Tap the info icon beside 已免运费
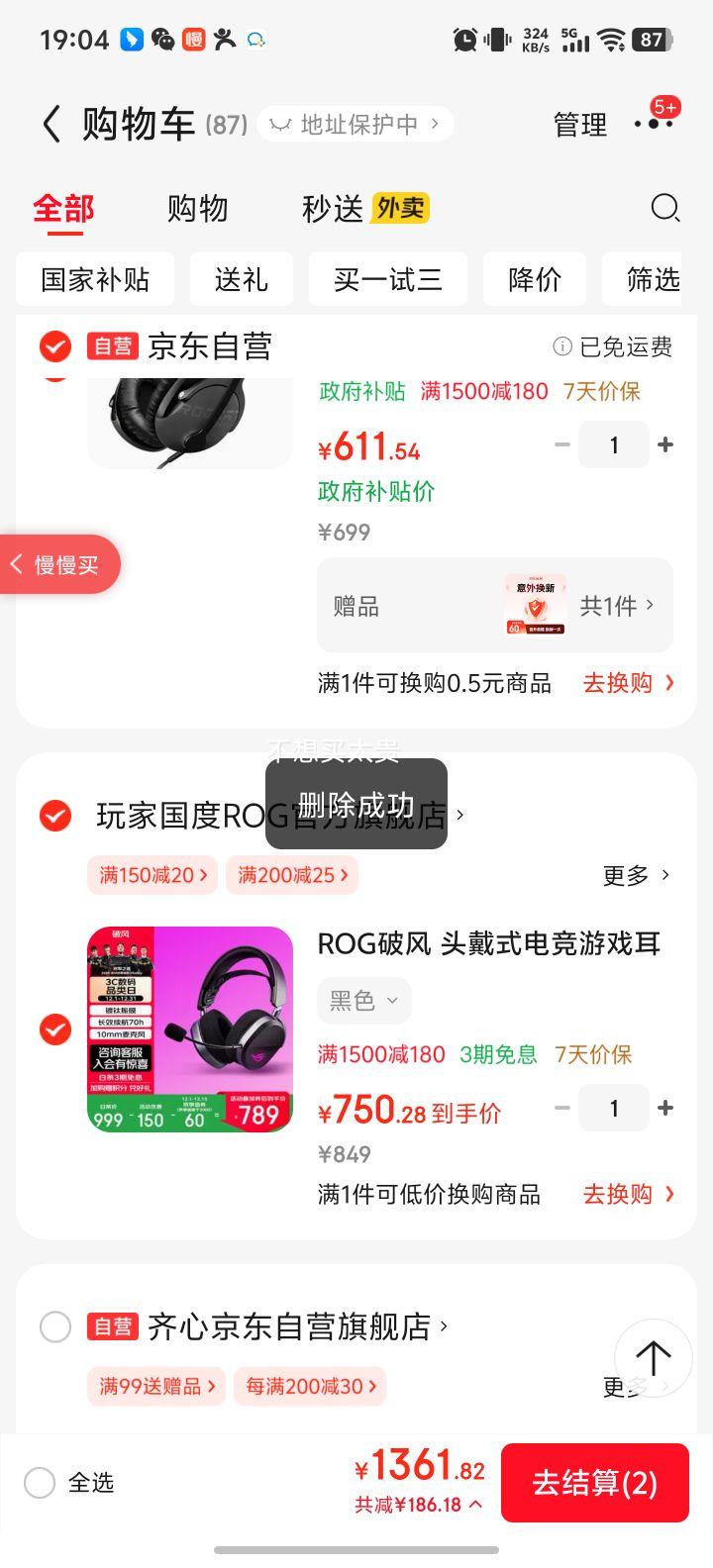713x1568 pixels. (560, 346)
